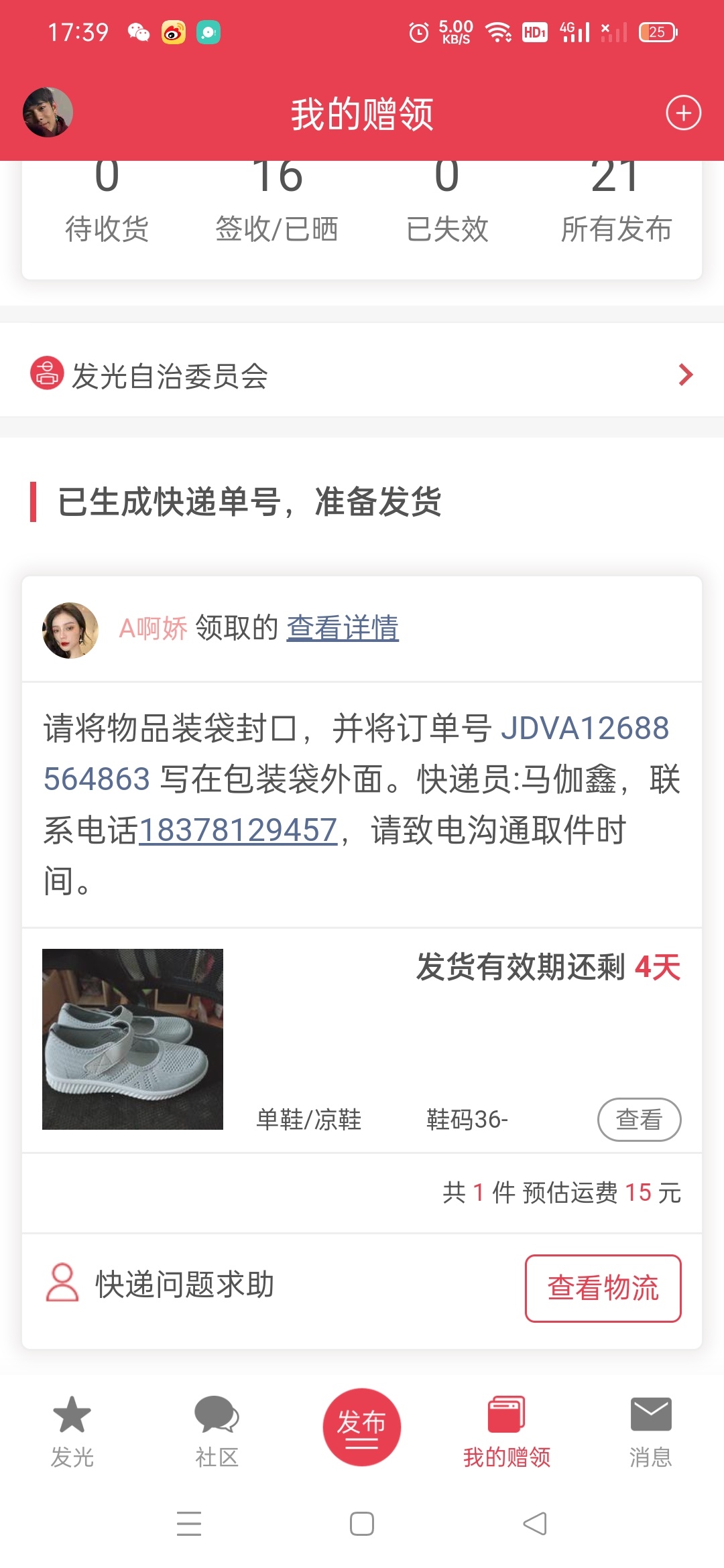Screen dimensions: 724x1568
Task: Open 快递问题求助 for courier help
Action: (161, 1285)
